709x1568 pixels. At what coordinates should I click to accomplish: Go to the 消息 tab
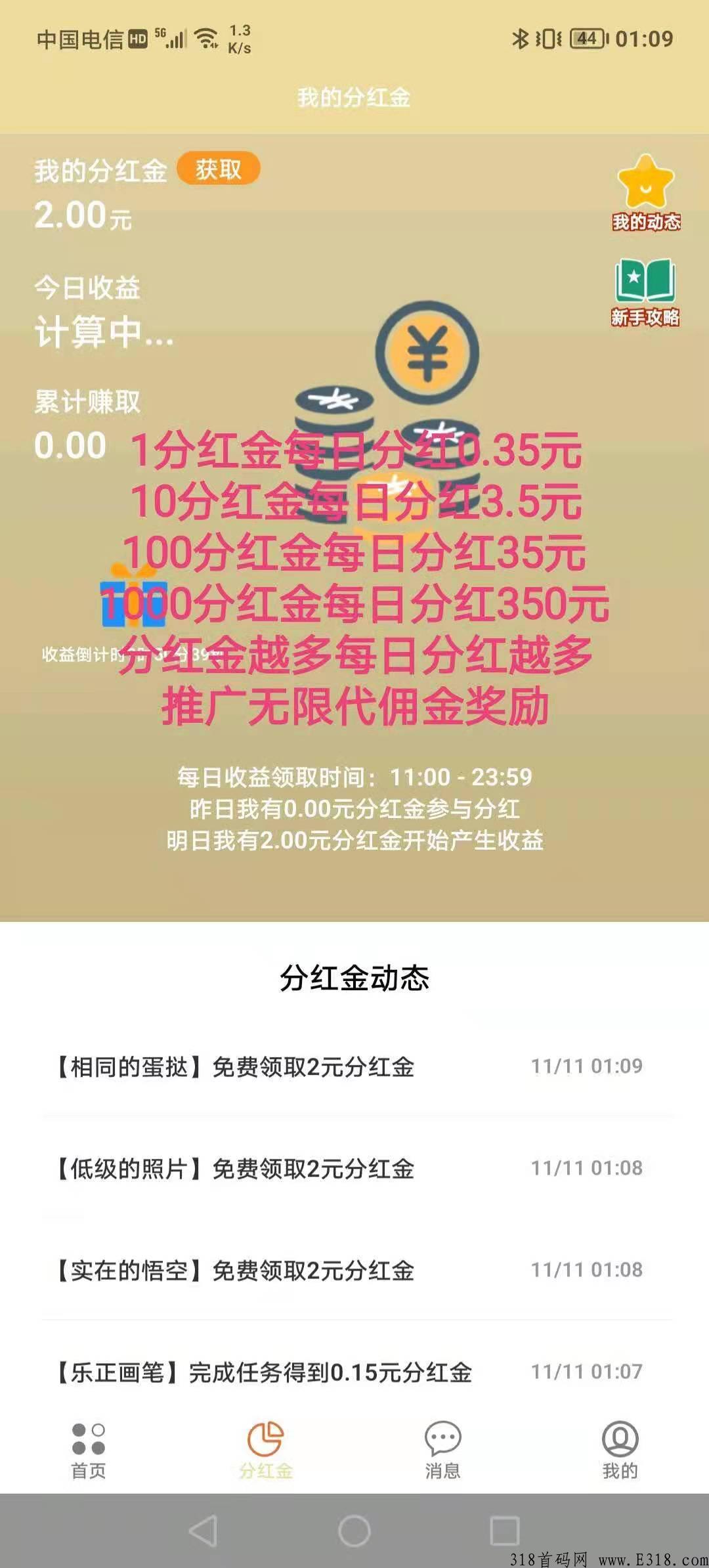442,1450
